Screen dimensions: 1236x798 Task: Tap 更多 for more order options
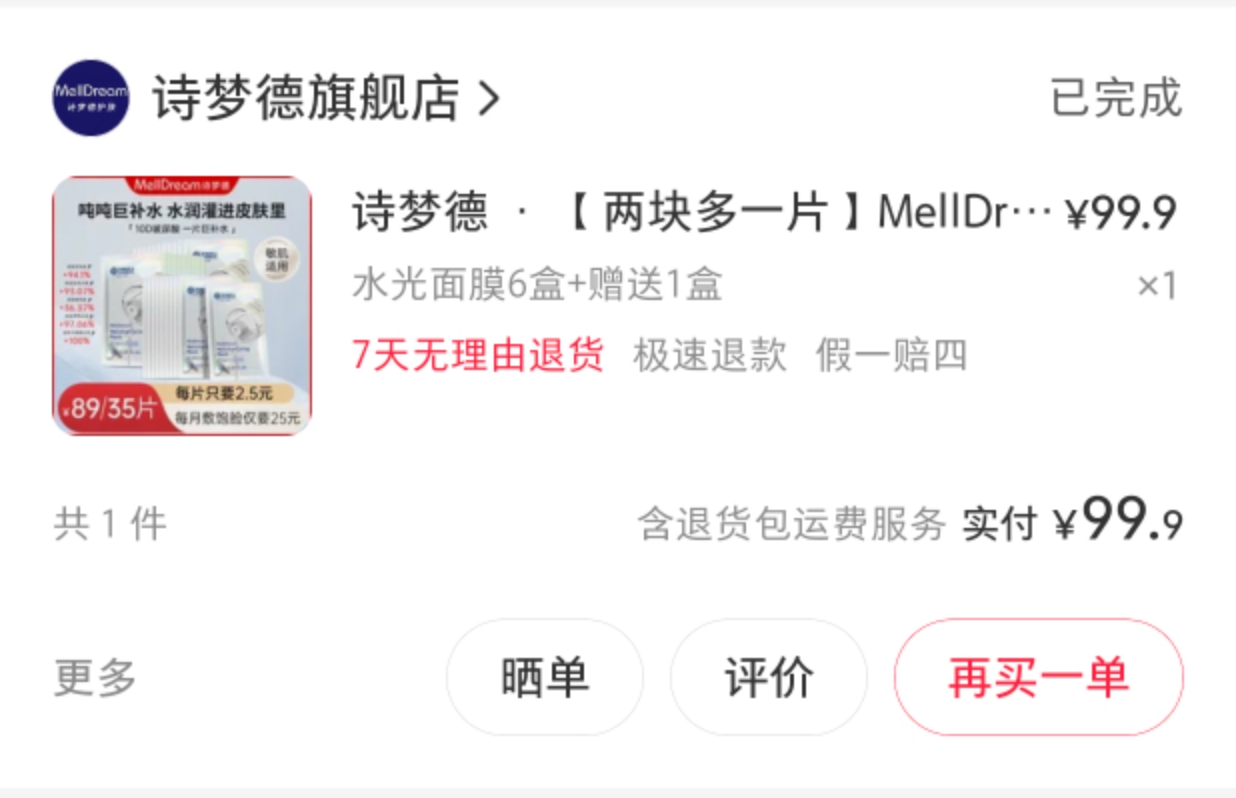pyautogui.click(x=95, y=678)
